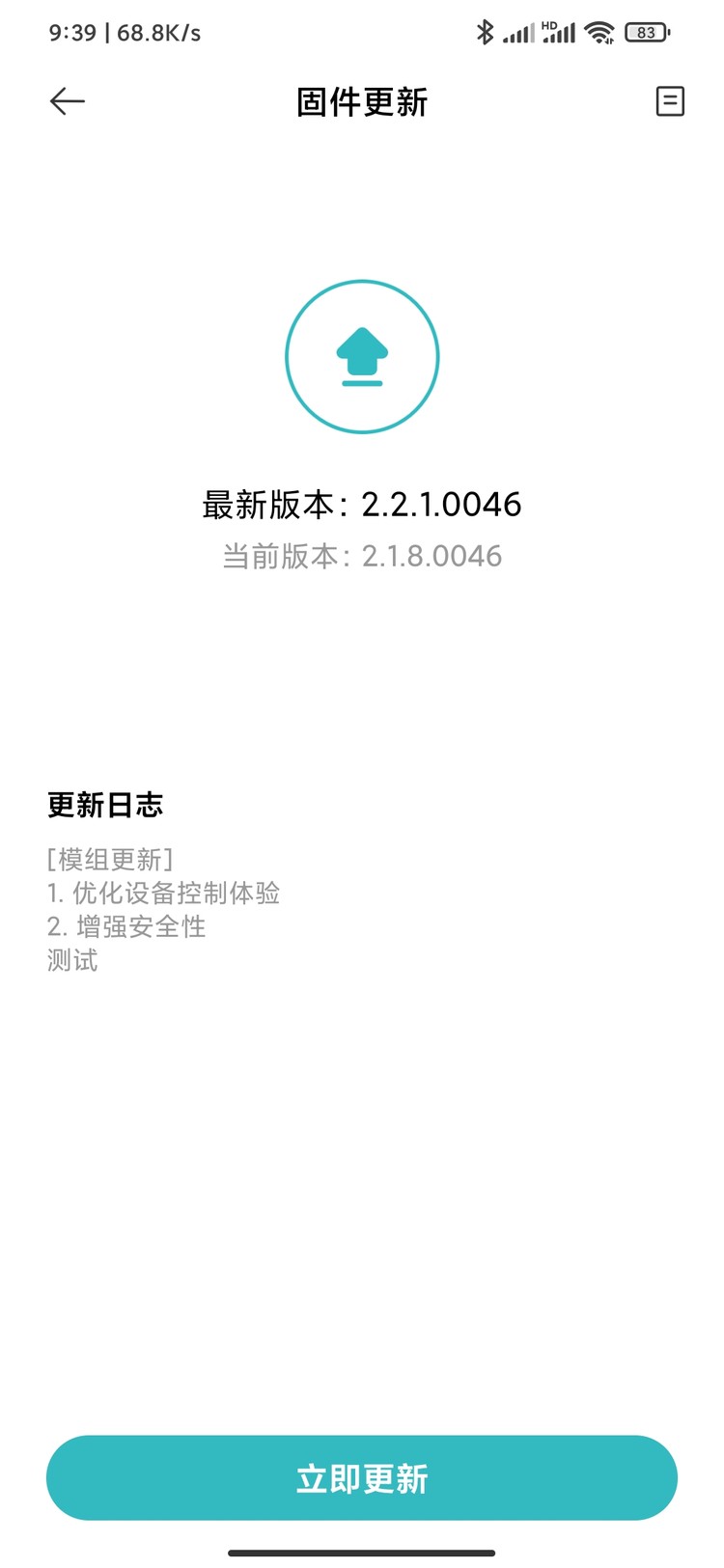Go back from the firmware update page
This screenshot has width=724, height=1568.
[x=68, y=101]
